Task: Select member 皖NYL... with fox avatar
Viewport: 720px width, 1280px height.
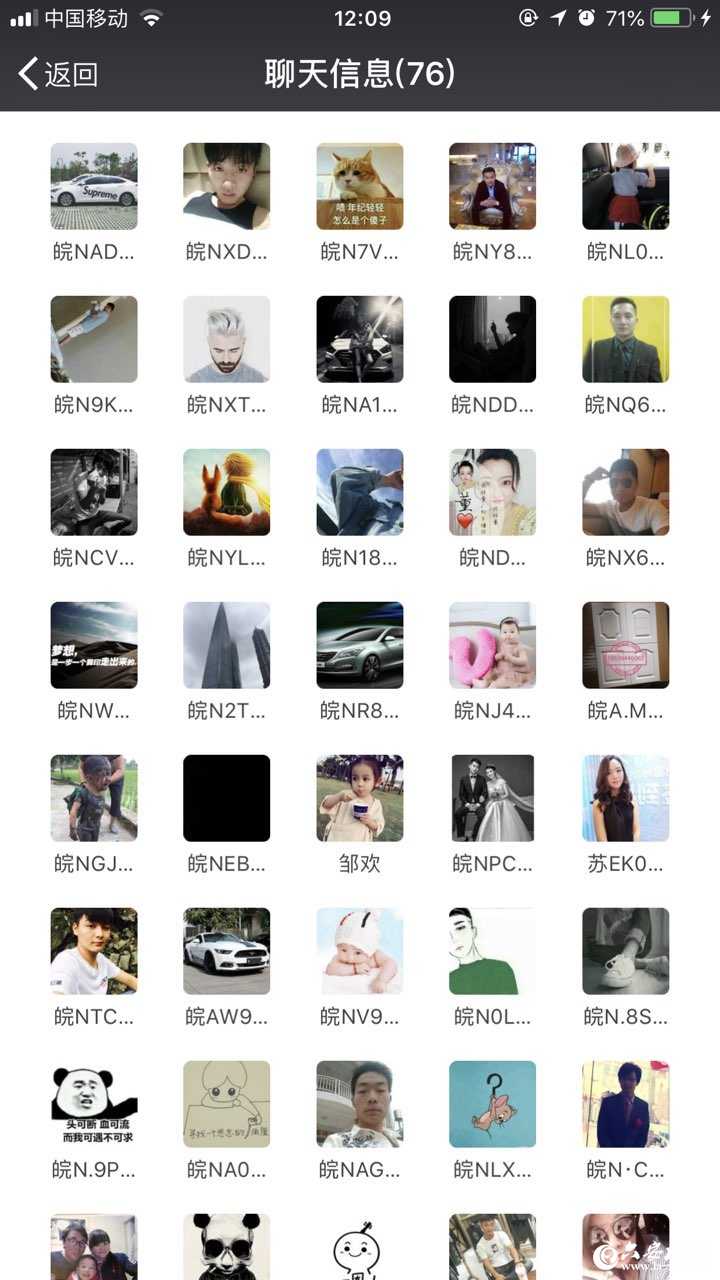Action: [227, 493]
